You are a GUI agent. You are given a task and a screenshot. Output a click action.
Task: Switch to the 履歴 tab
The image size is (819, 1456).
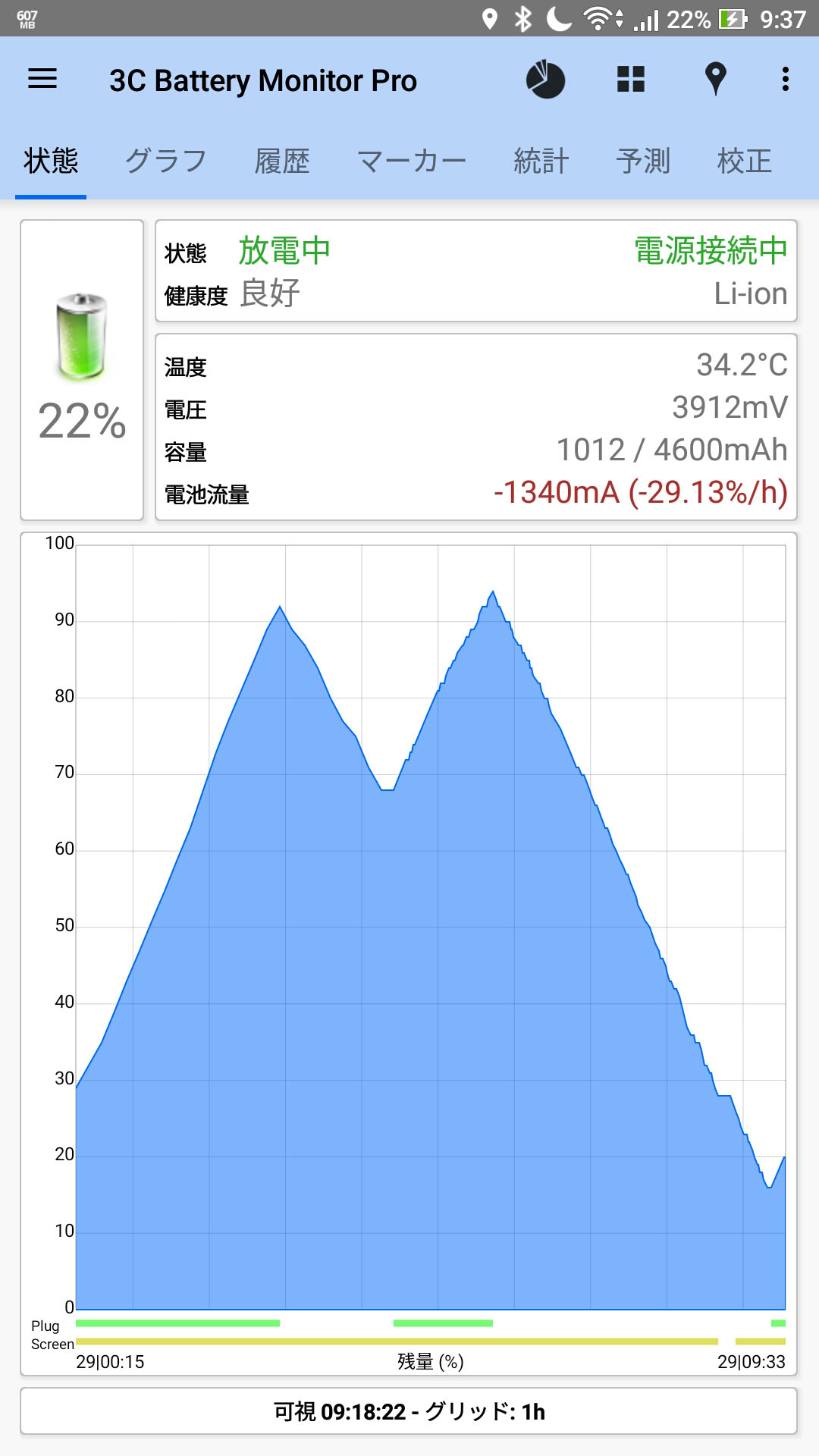[282, 161]
